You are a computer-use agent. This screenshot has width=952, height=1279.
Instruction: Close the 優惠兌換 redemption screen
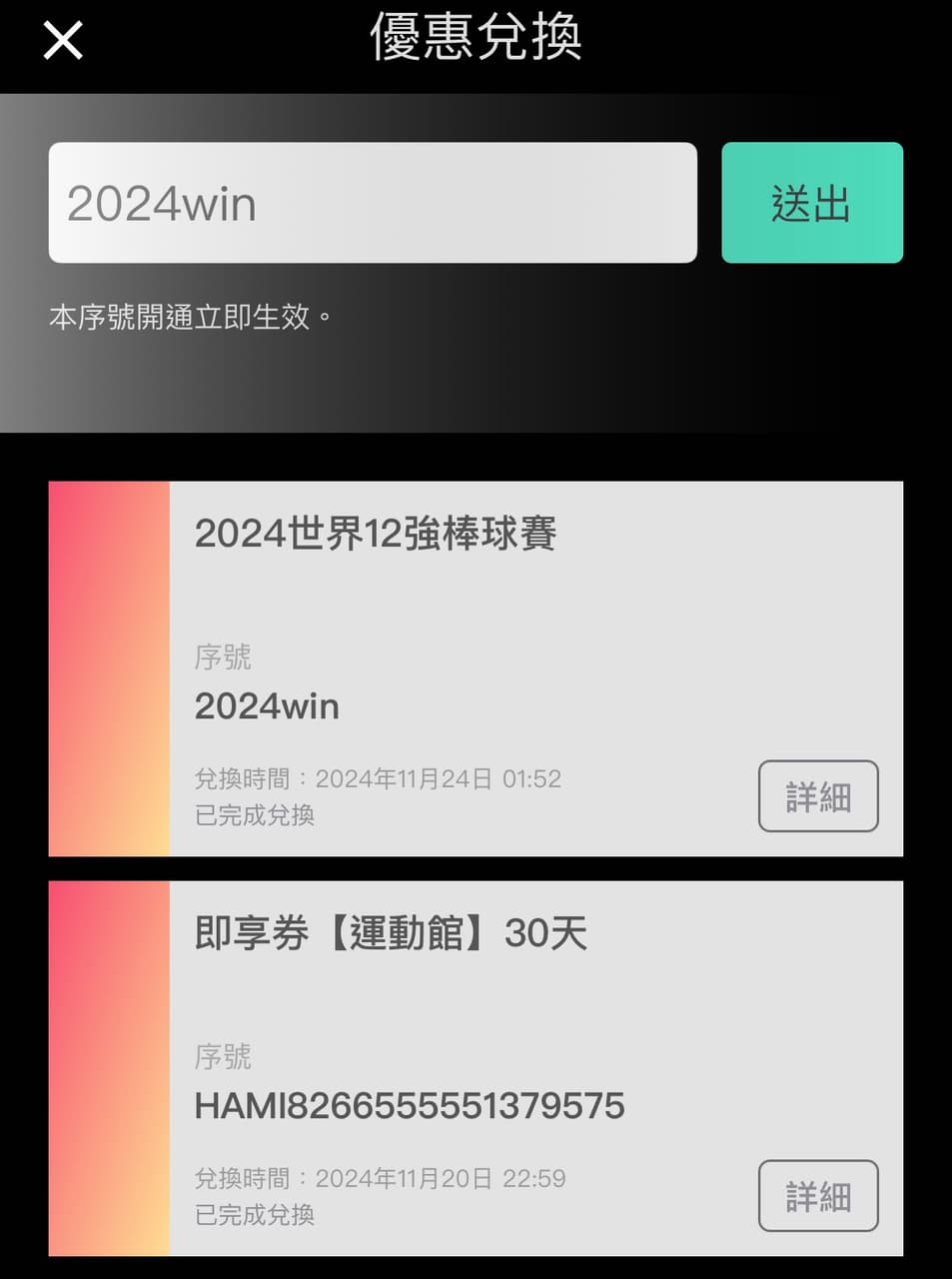(63, 40)
